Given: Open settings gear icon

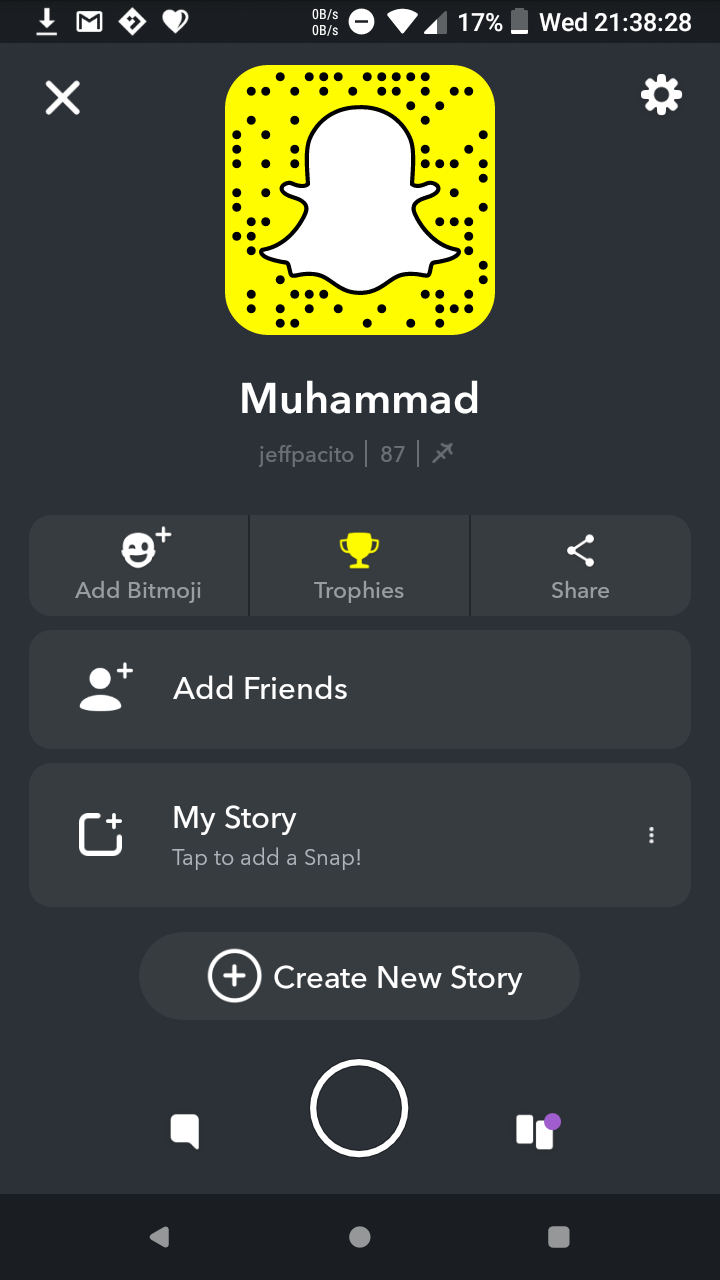Looking at the screenshot, I should [661, 96].
